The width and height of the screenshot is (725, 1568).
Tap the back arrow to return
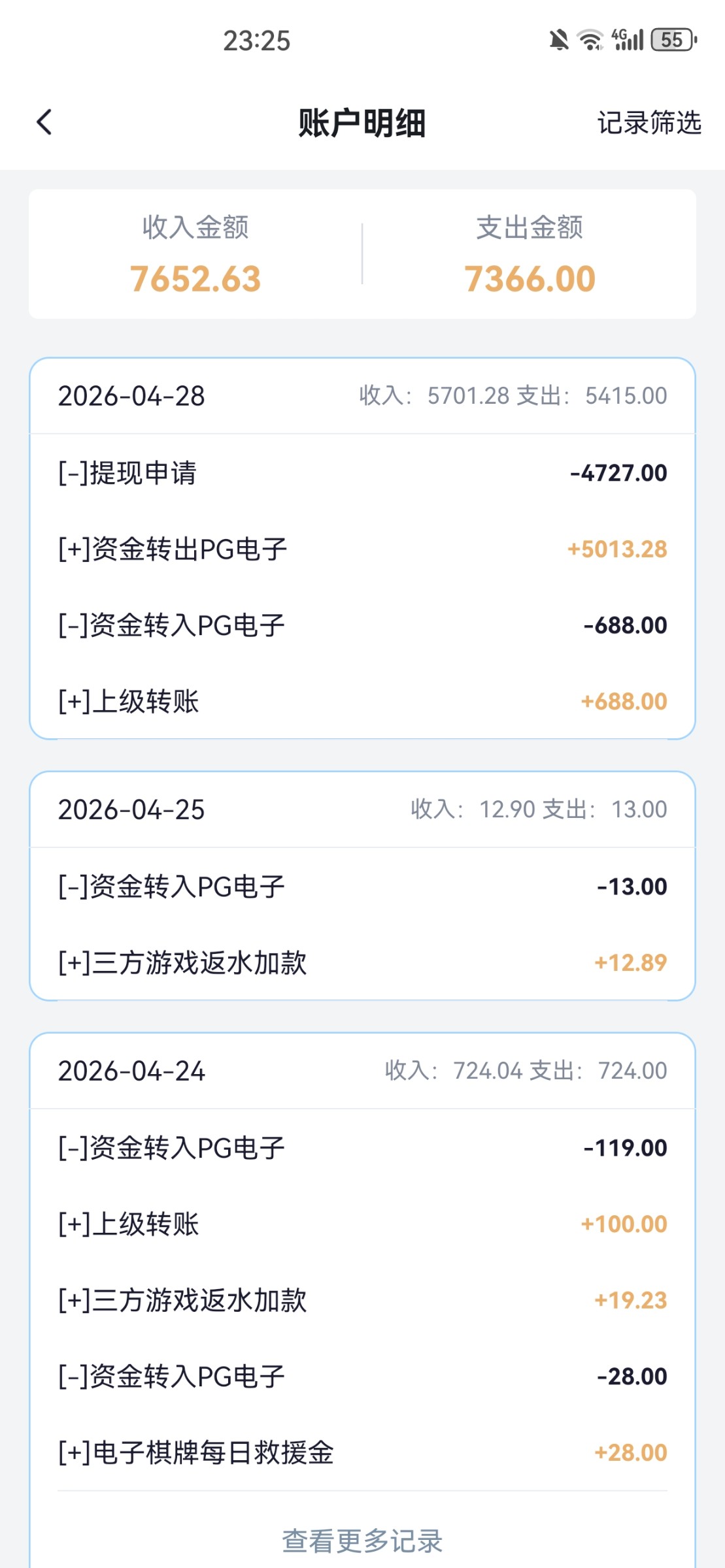click(44, 122)
